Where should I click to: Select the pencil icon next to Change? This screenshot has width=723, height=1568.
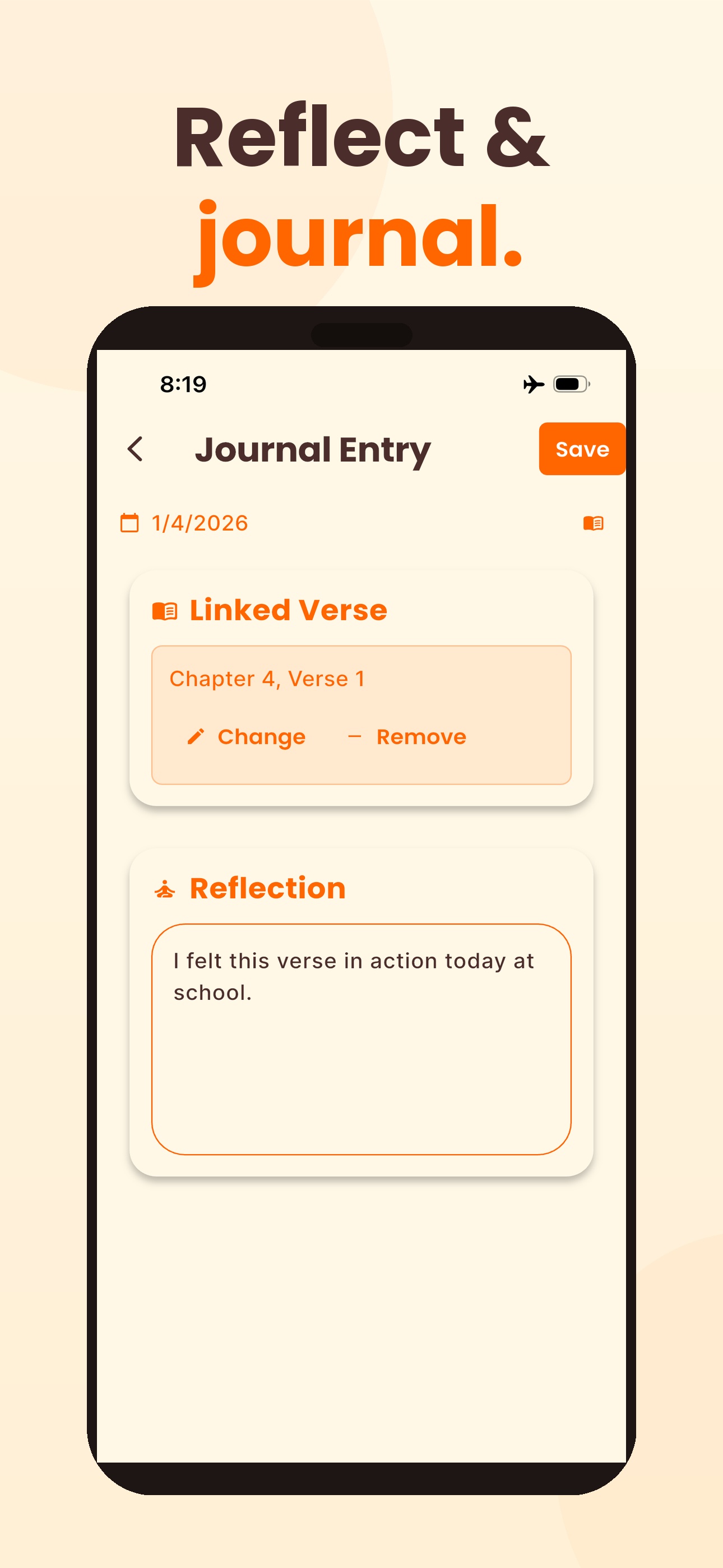point(196,736)
